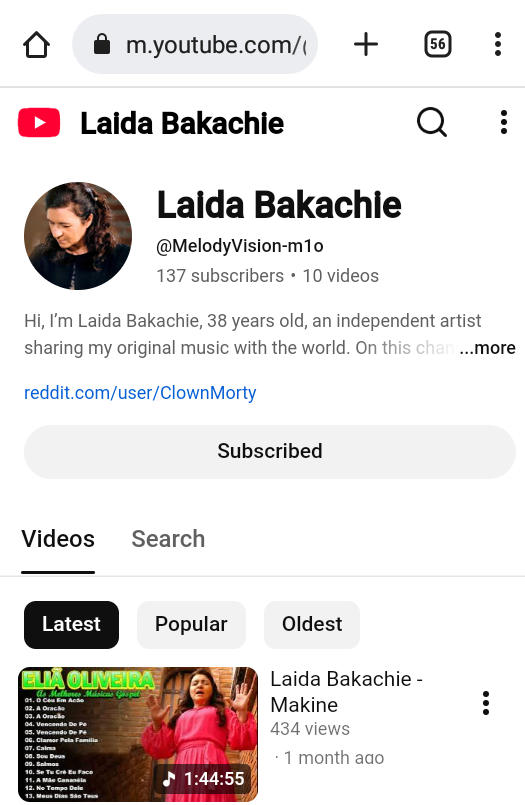525x805 pixels.
Task: Open the tab switcher showing 56 tabs
Action: (x=438, y=44)
